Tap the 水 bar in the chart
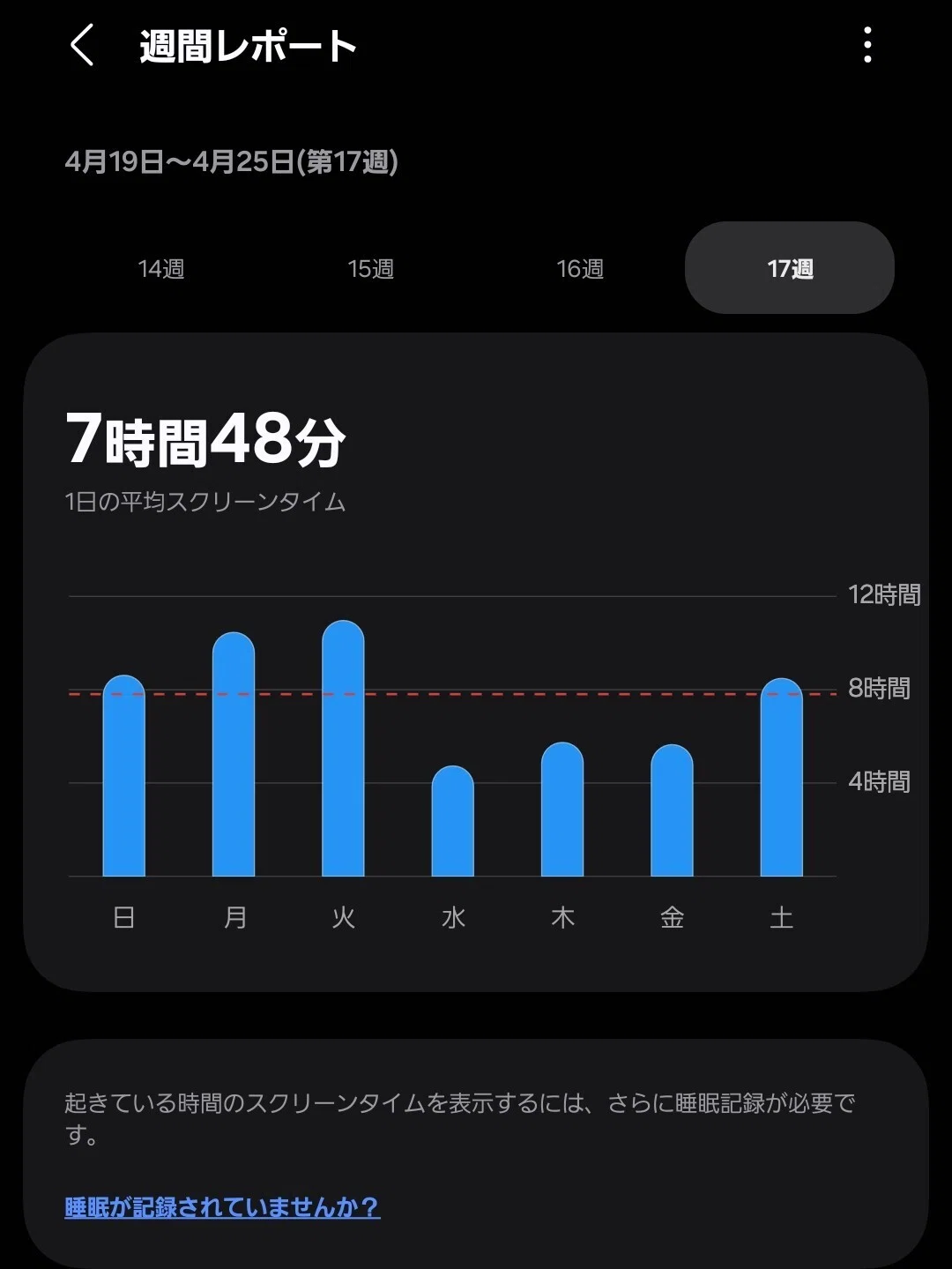The width and height of the screenshot is (952, 1269). point(453,821)
